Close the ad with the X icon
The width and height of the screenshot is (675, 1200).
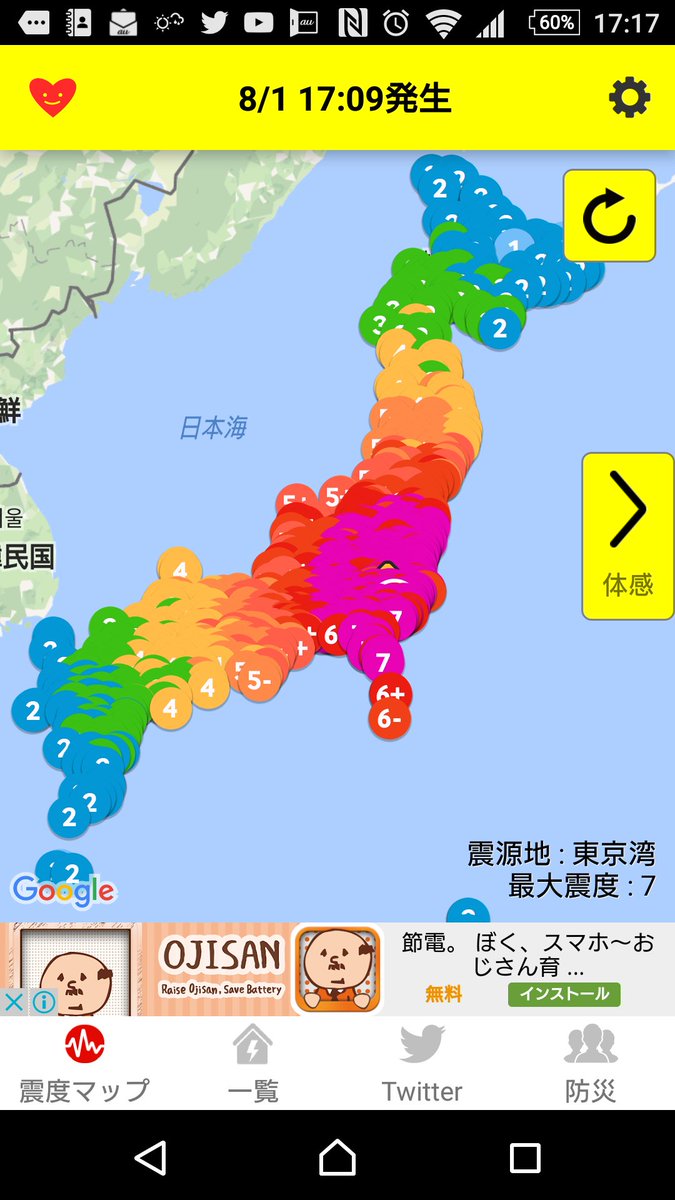pyautogui.click(x=14, y=1002)
